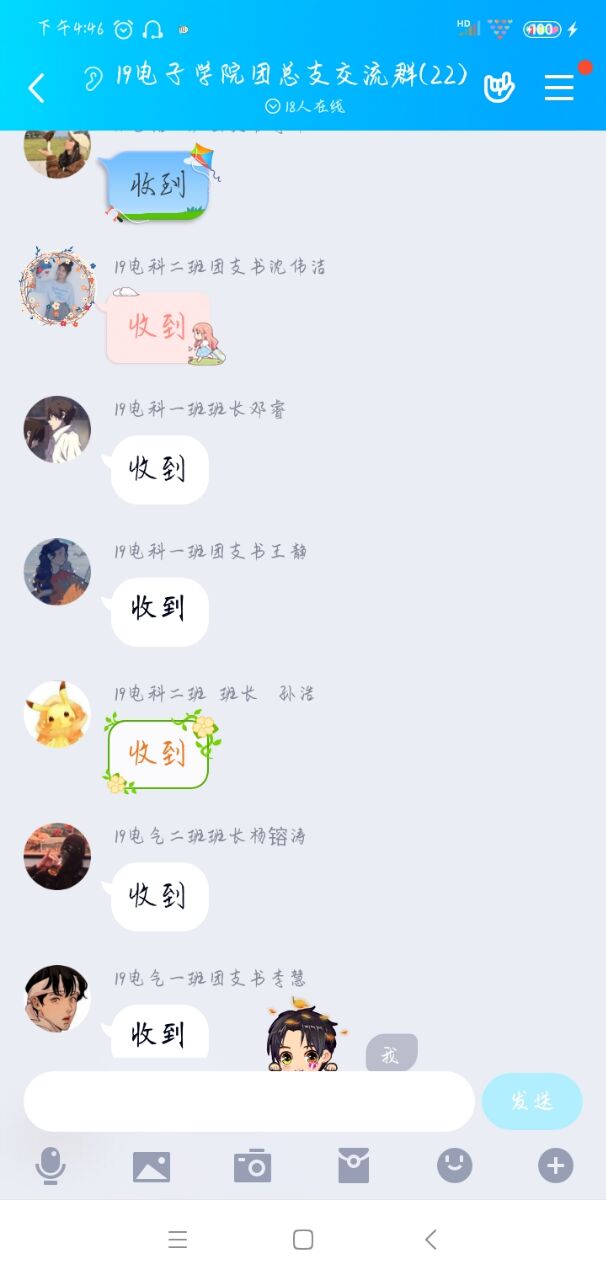Tap the system home button
The width and height of the screenshot is (606, 1280).
(303, 1240)
